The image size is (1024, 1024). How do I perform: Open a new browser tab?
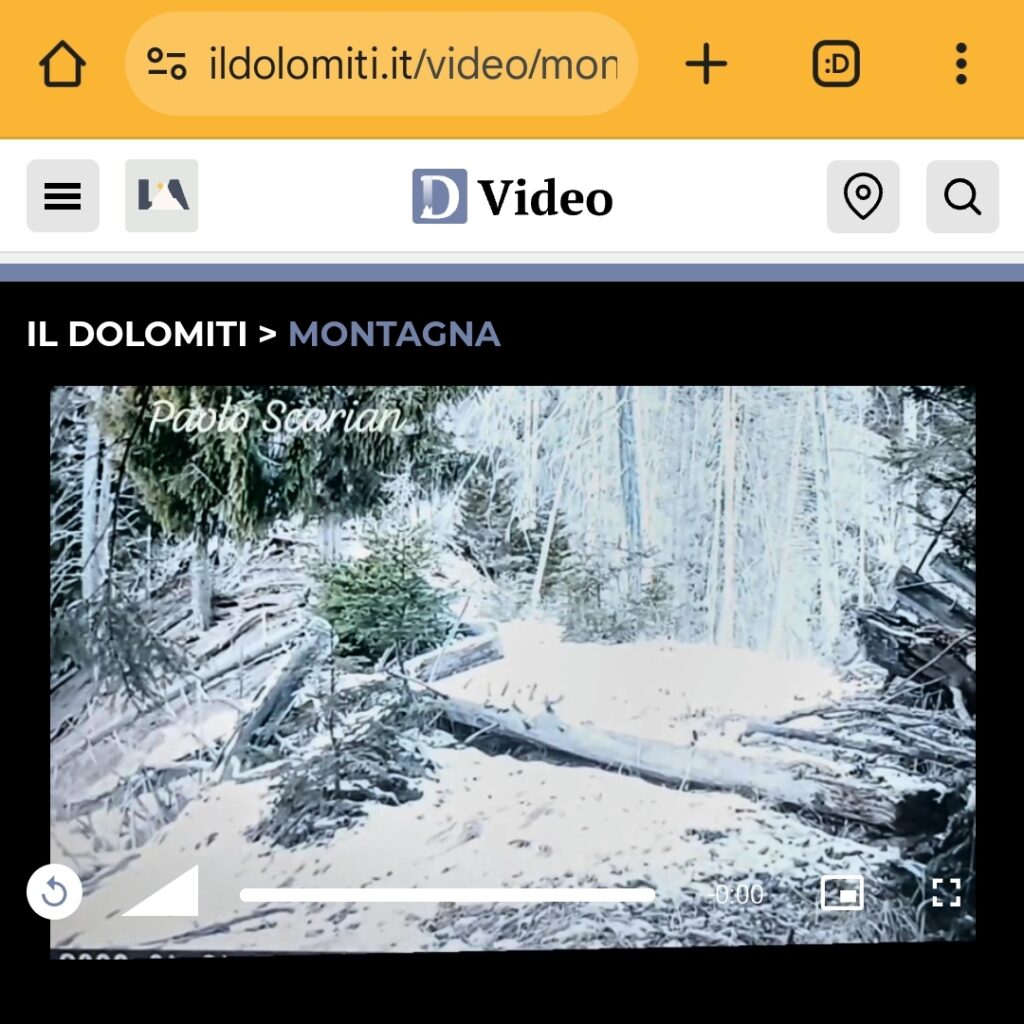point(706,65)
